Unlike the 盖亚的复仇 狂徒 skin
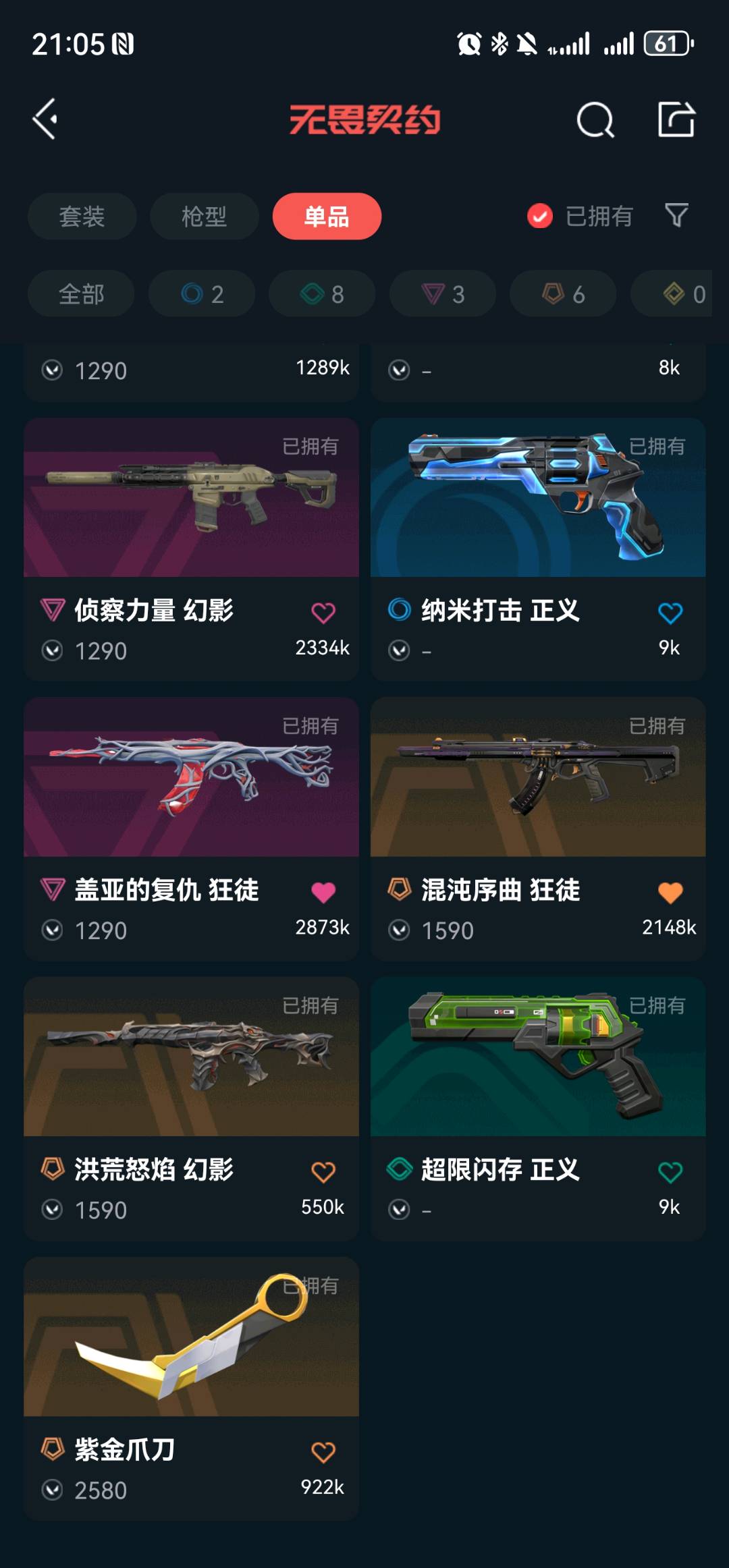This screenshot has width=729, height=1568. coord(323,893)
